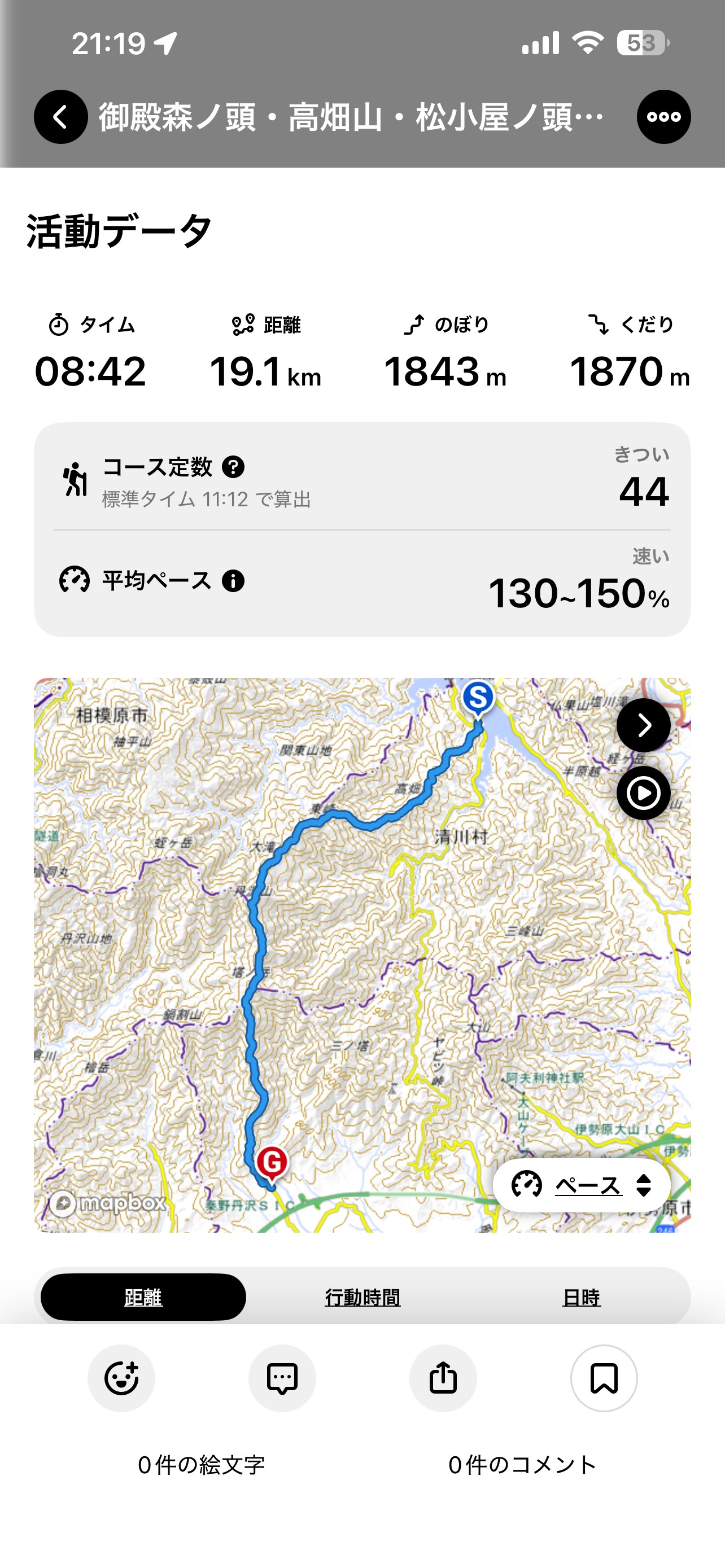
Task: Bookmark this activity
Action: (x=603, y=1378)
